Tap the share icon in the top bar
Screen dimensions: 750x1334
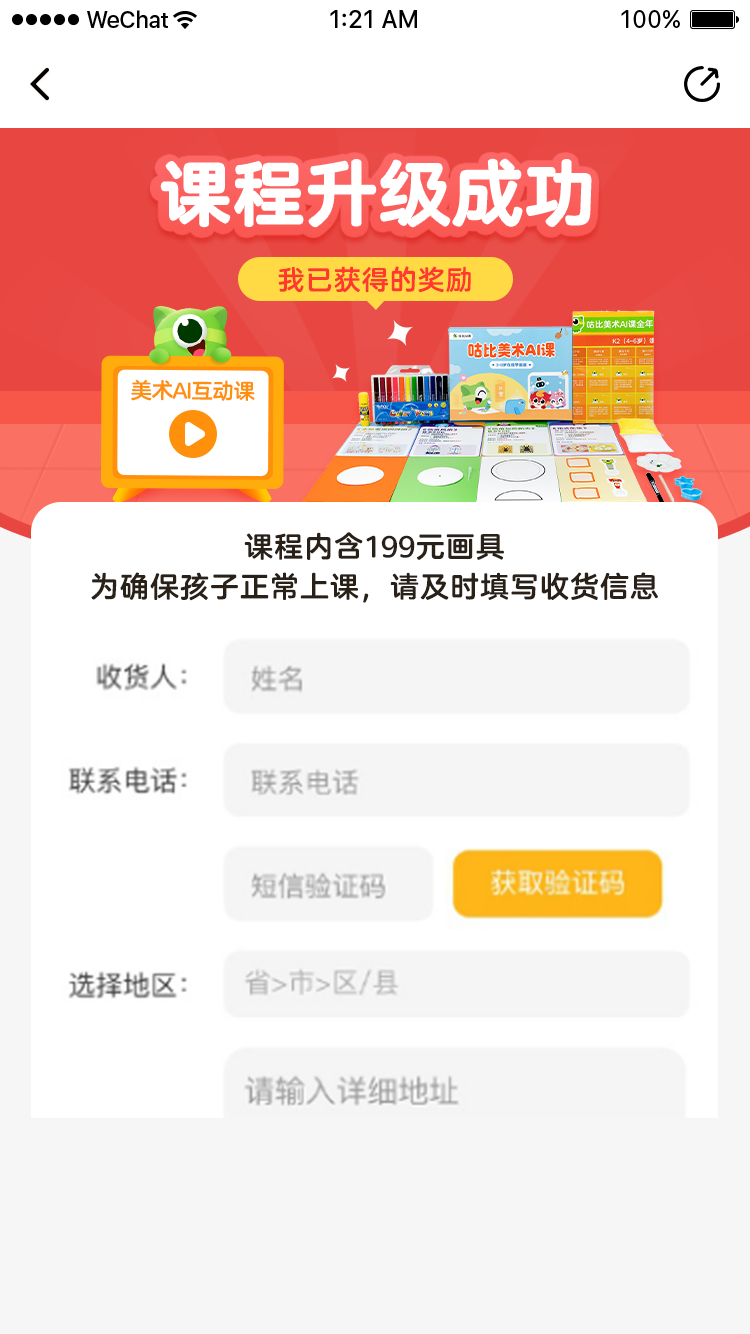[x=702, y=84]
